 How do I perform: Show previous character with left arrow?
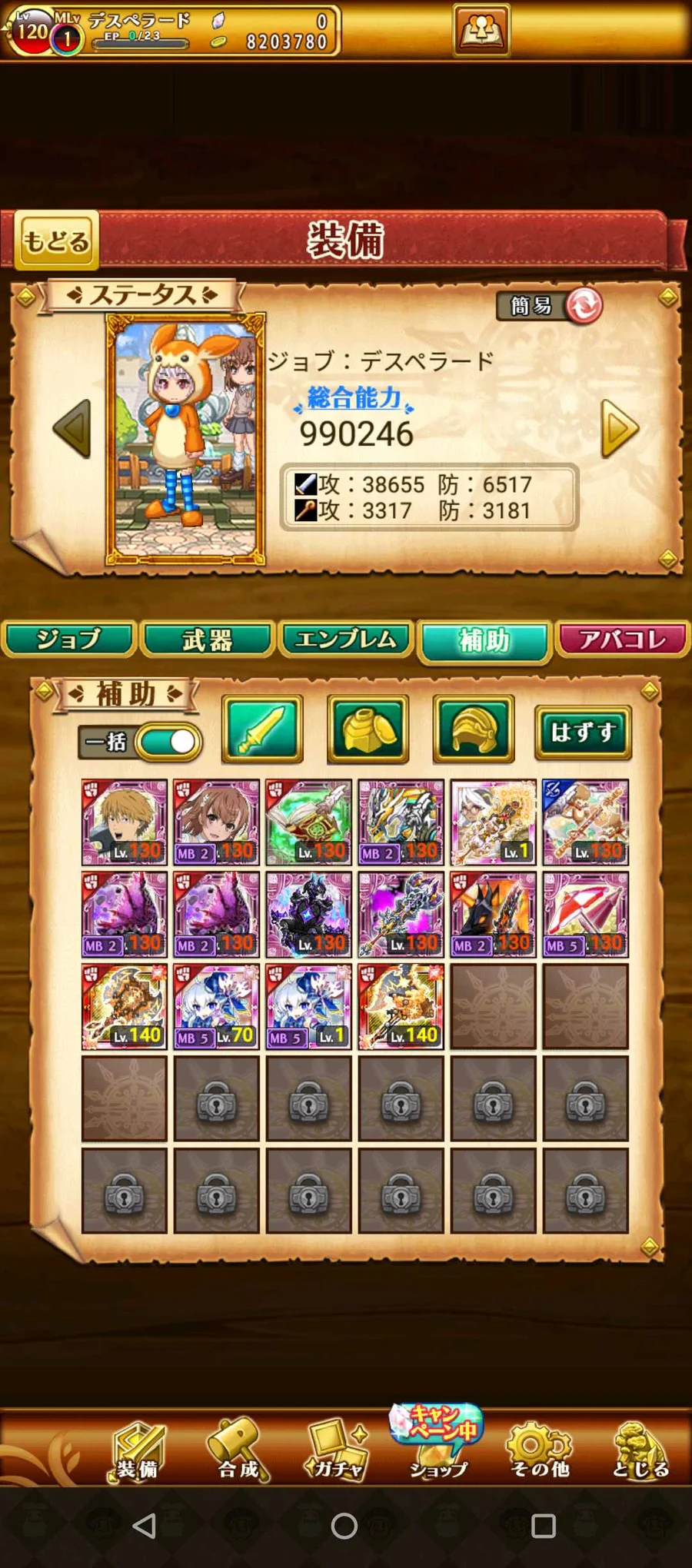[x=72, y=428]
